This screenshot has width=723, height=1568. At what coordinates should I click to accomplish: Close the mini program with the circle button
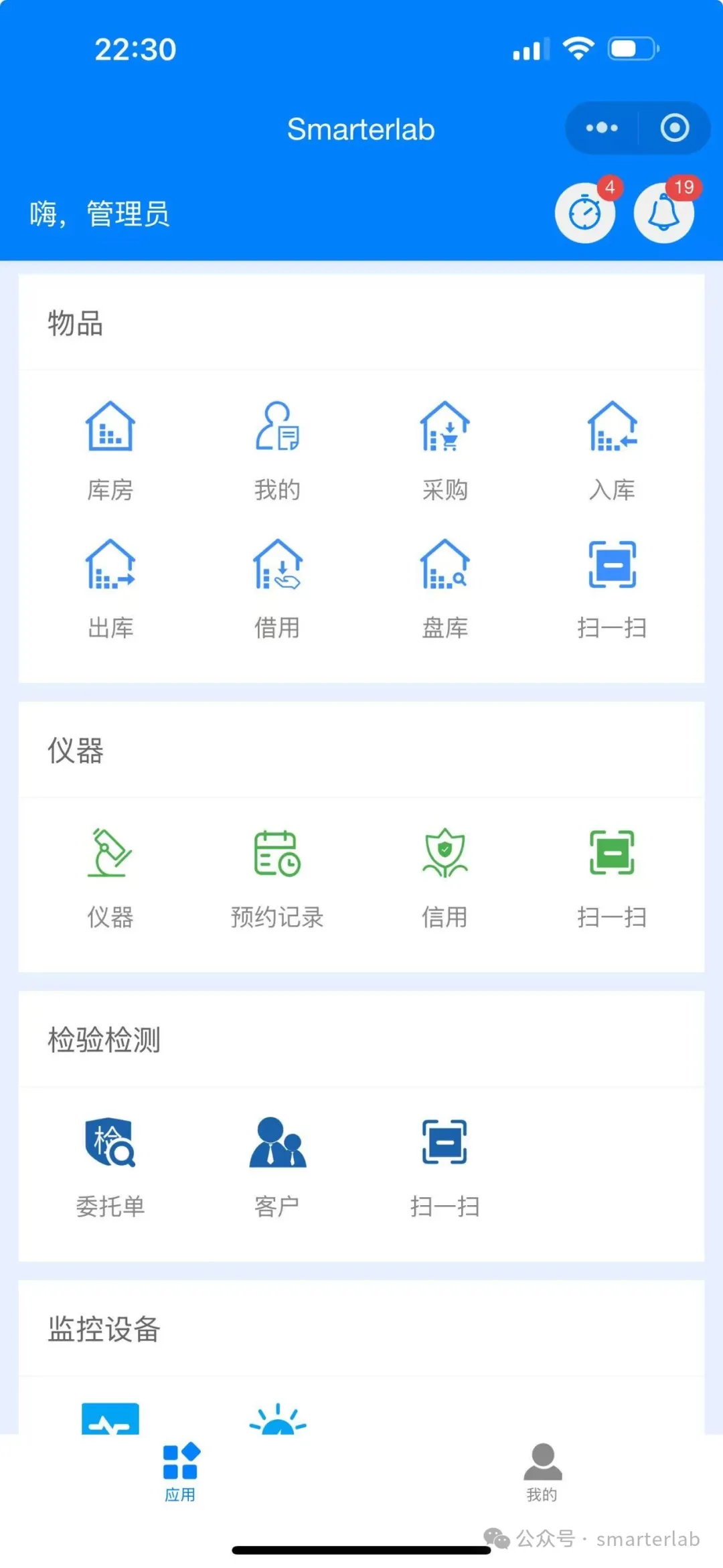click(674, 128)
